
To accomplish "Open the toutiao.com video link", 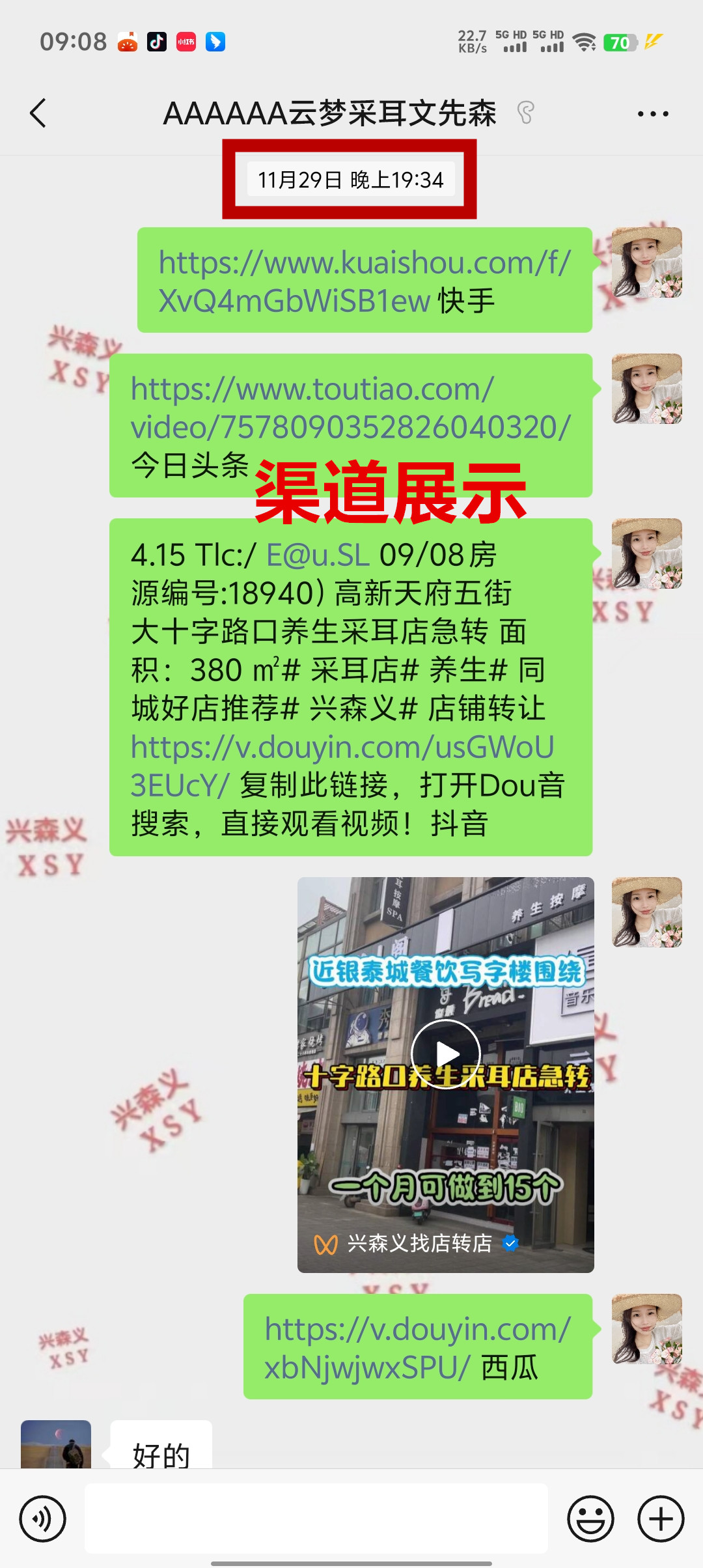I will (x=350, y=408).
